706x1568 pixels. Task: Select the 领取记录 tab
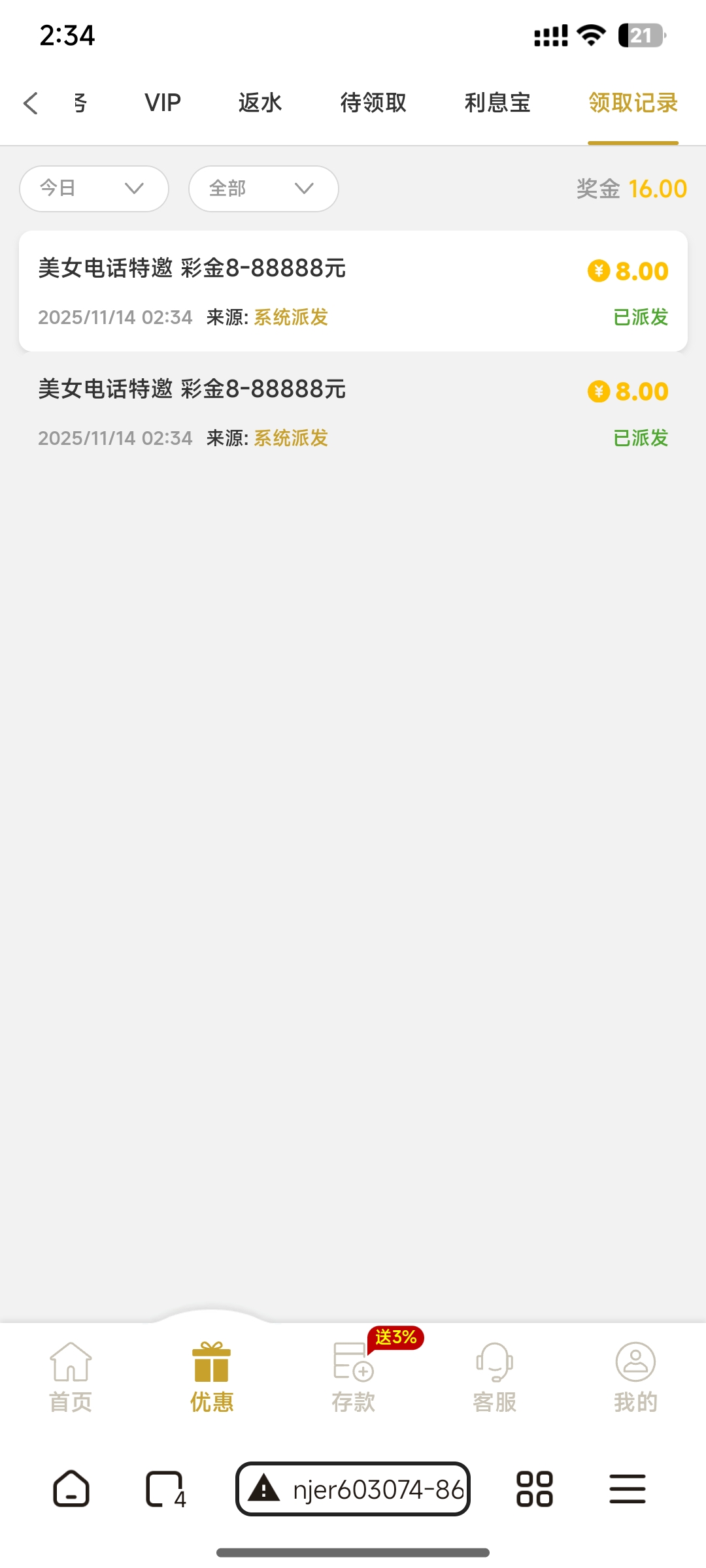point(633,103)
